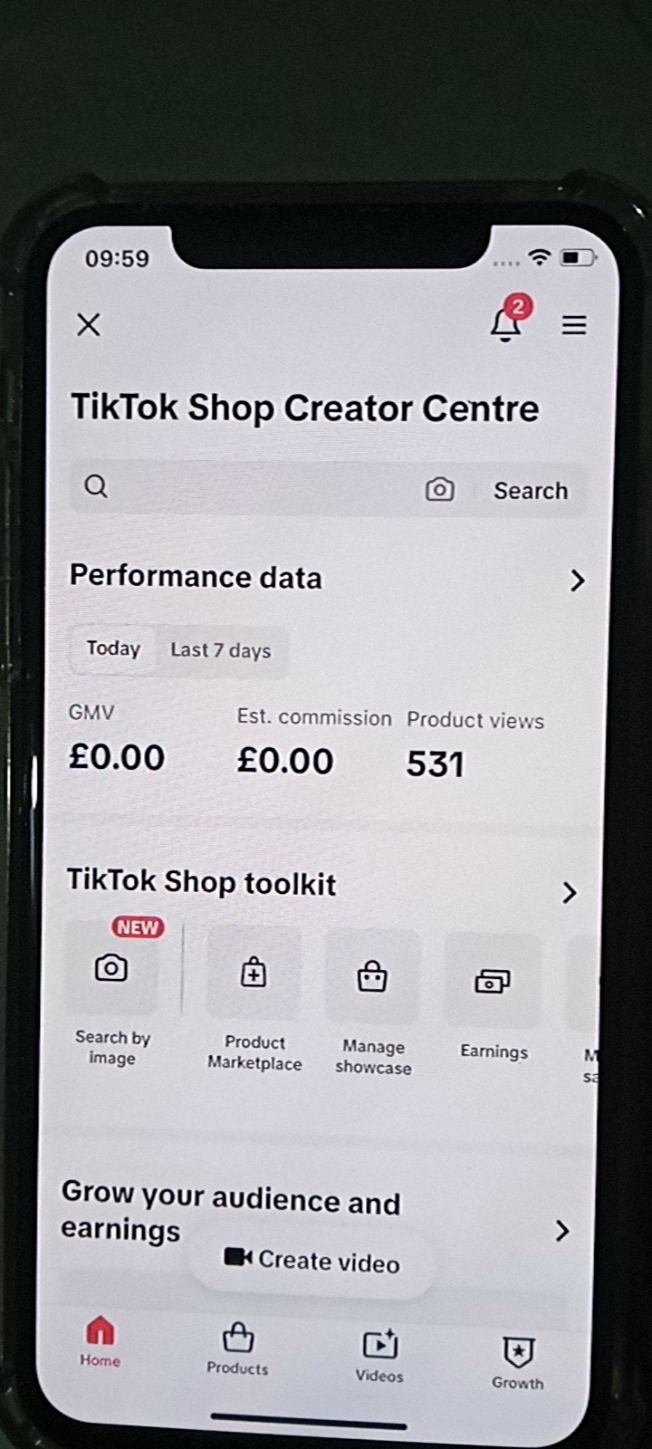Expand the Performance data section

click(x=576, y=581)
